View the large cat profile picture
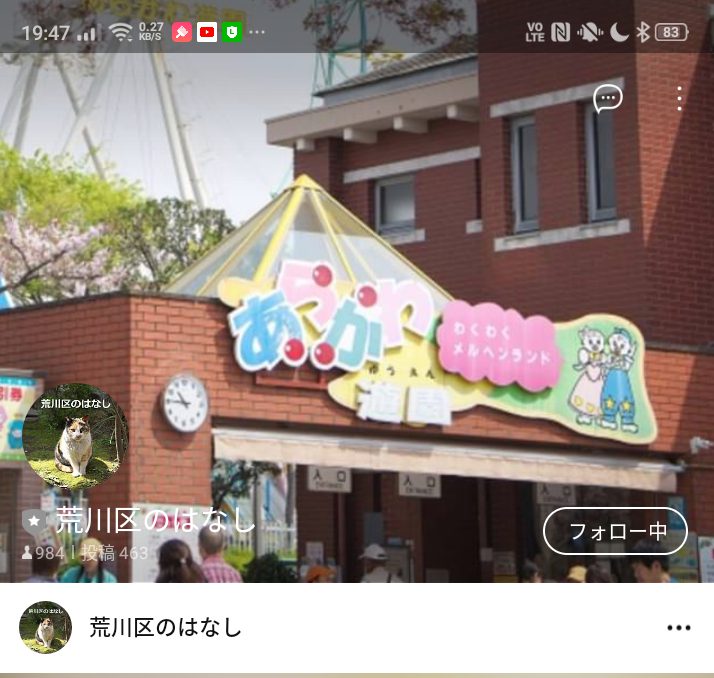The image size is (714, 678). click(75, 438)
